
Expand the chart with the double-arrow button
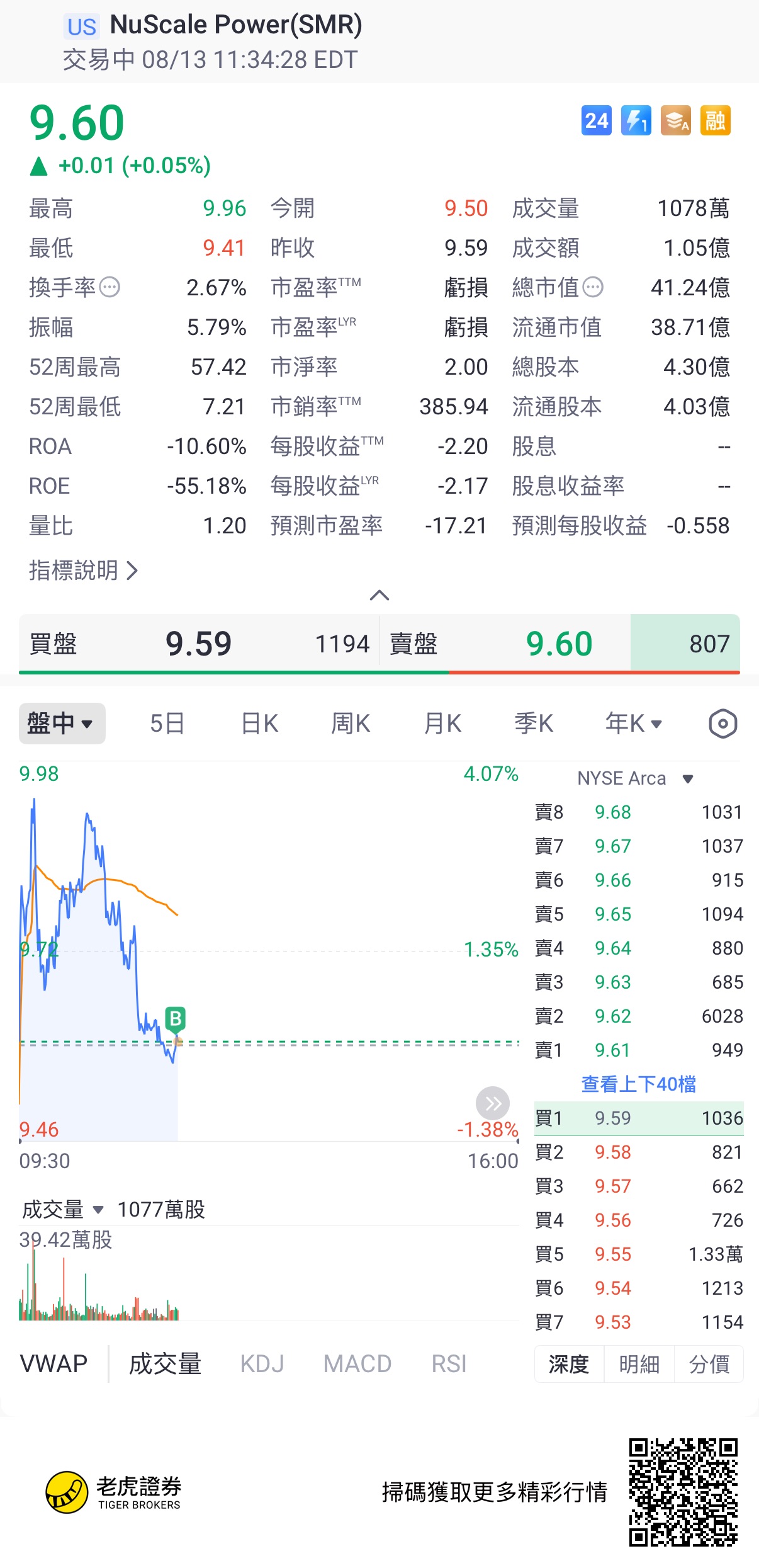(x=493, y=1103)
